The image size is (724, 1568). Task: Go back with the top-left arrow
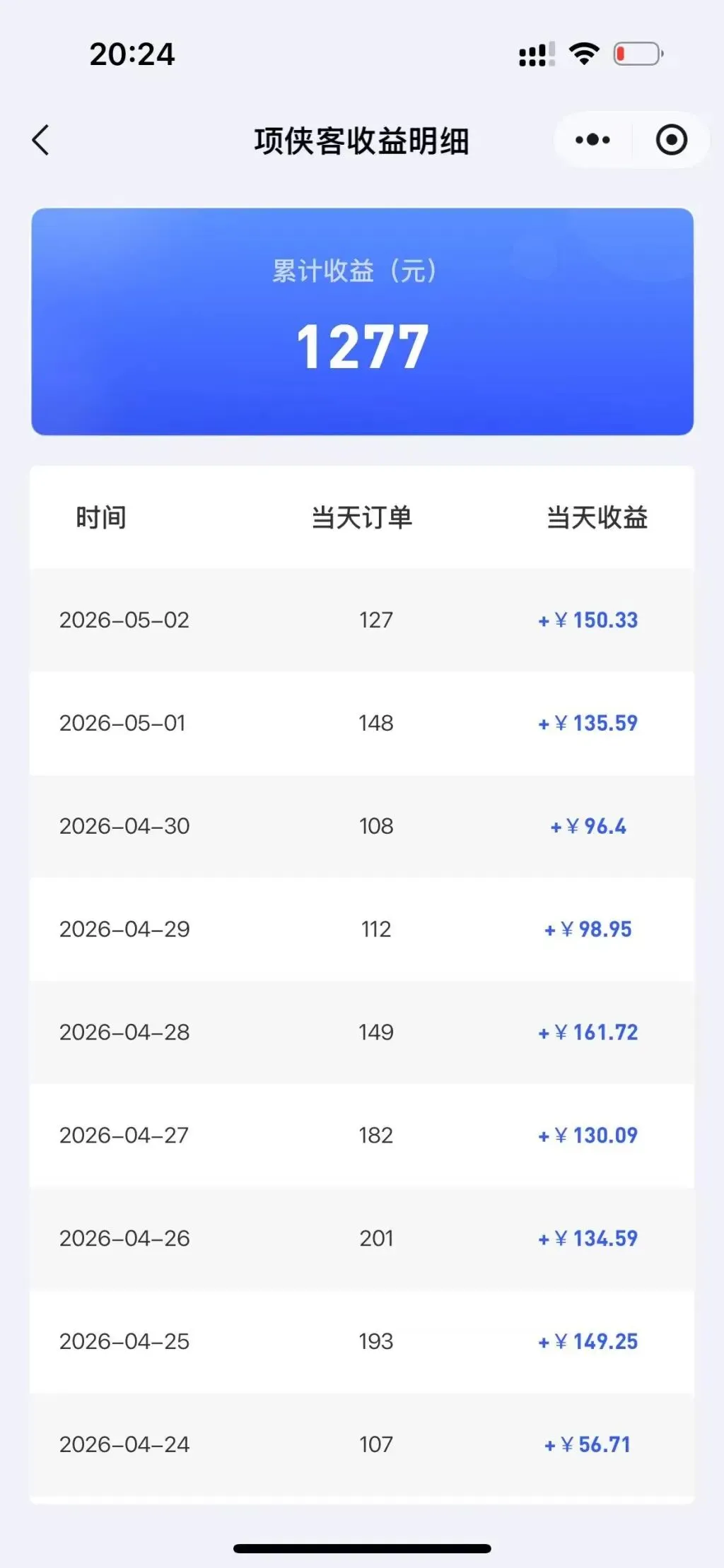click(x=41, y=140)
